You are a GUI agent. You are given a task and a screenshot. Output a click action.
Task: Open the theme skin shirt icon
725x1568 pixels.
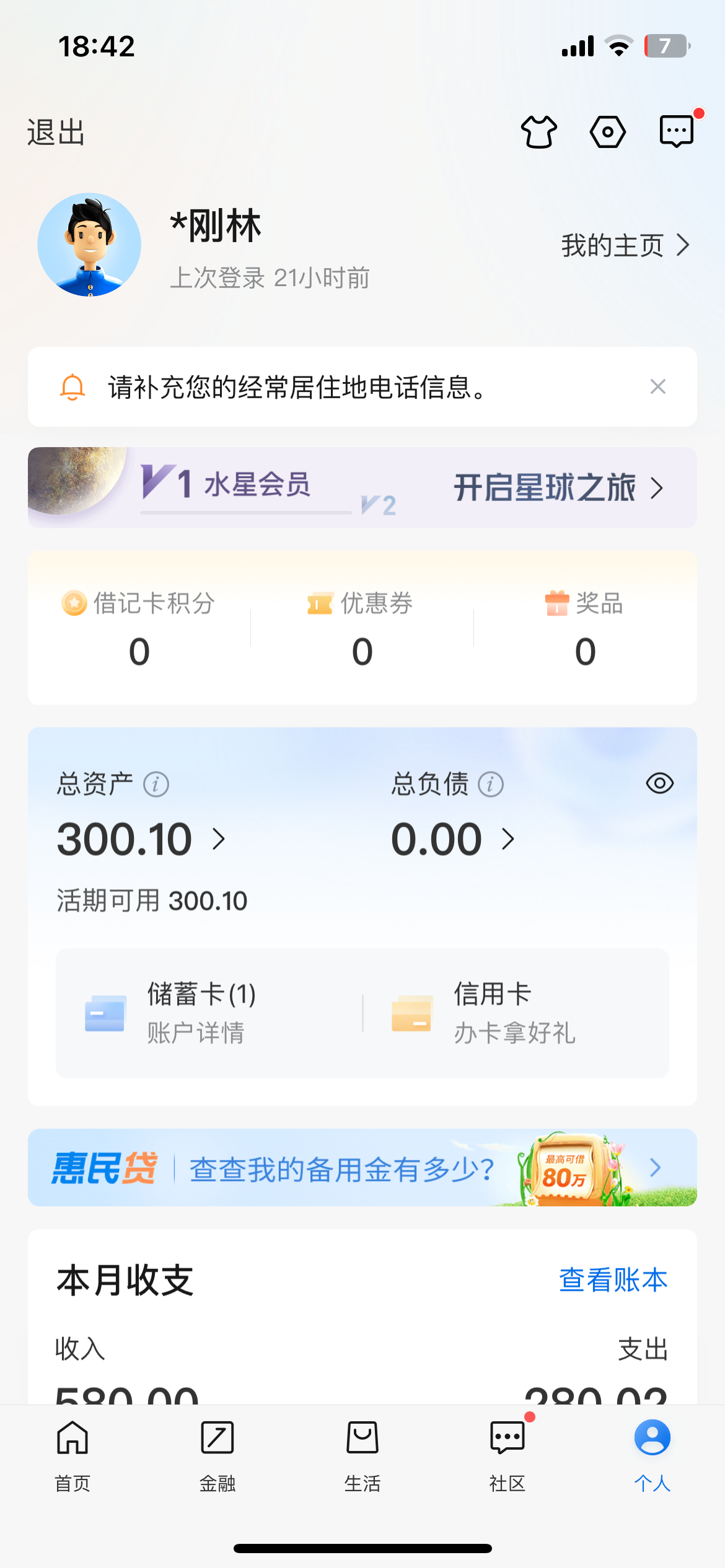[x=538, y=132]
